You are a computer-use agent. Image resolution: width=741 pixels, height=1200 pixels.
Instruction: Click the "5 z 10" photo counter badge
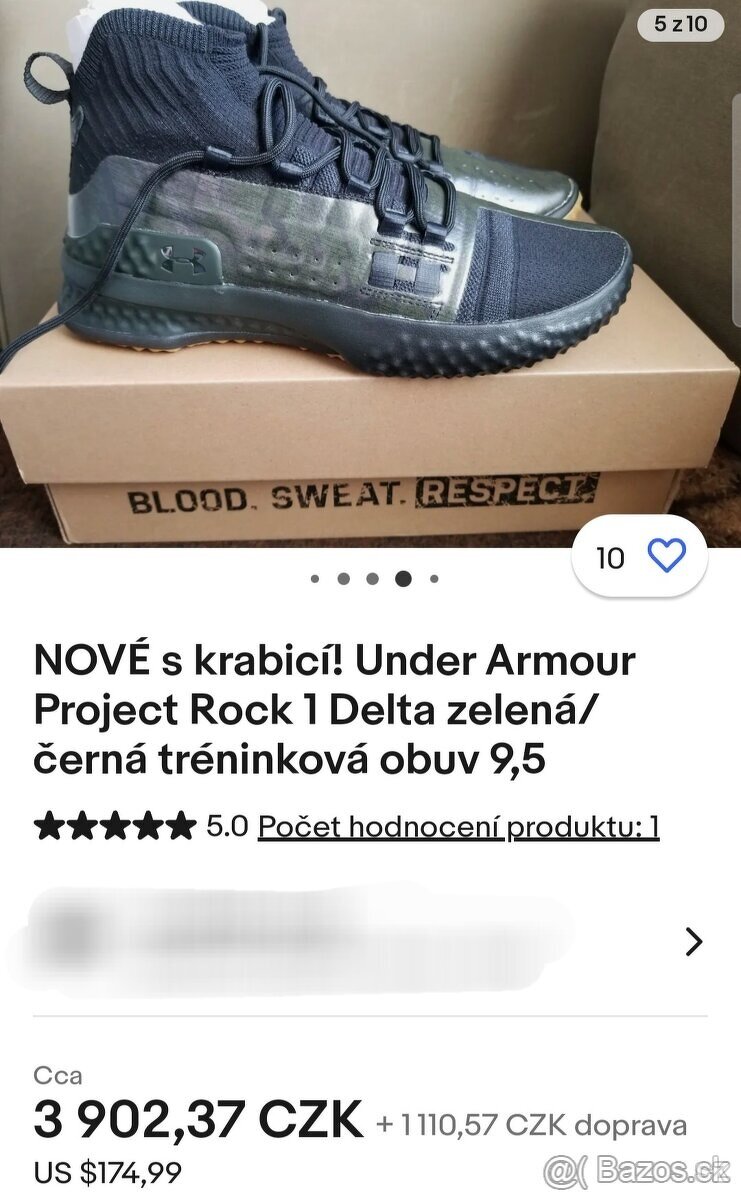(x=682, y=22)
